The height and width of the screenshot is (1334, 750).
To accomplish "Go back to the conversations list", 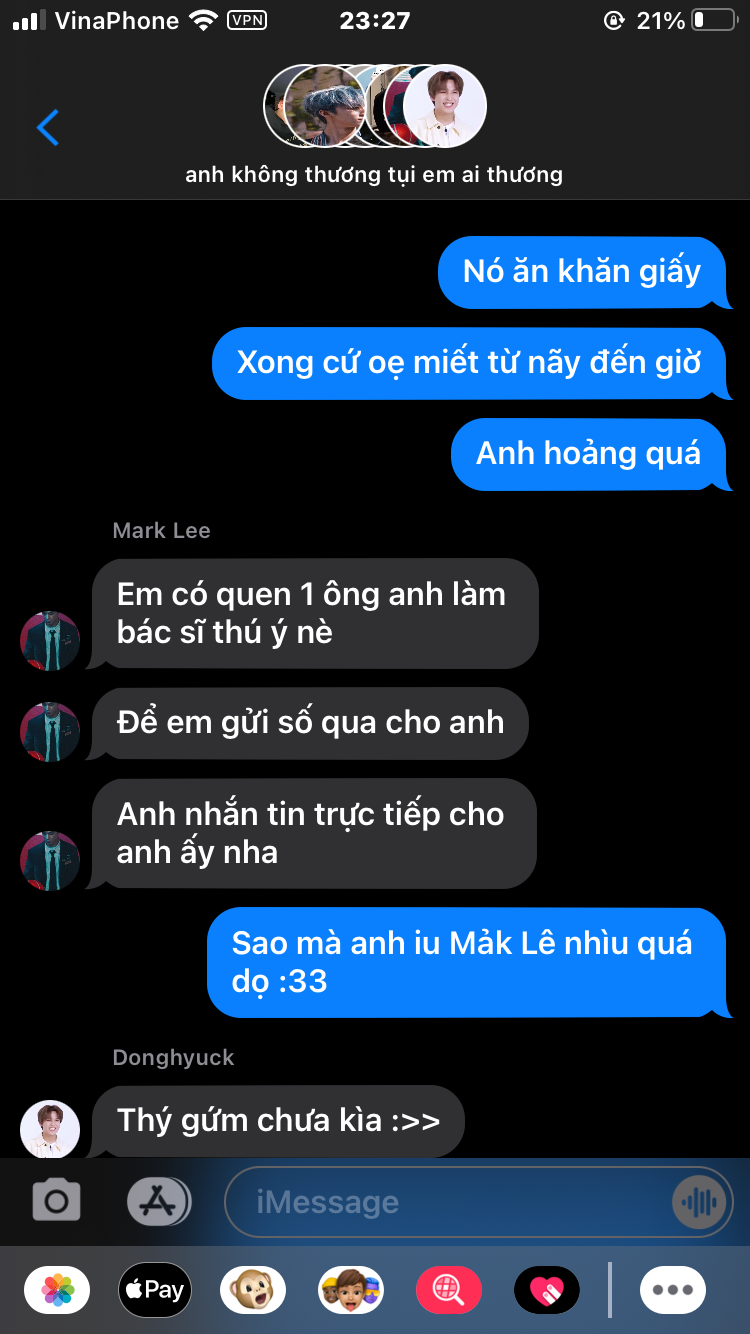I will point(48,128).
